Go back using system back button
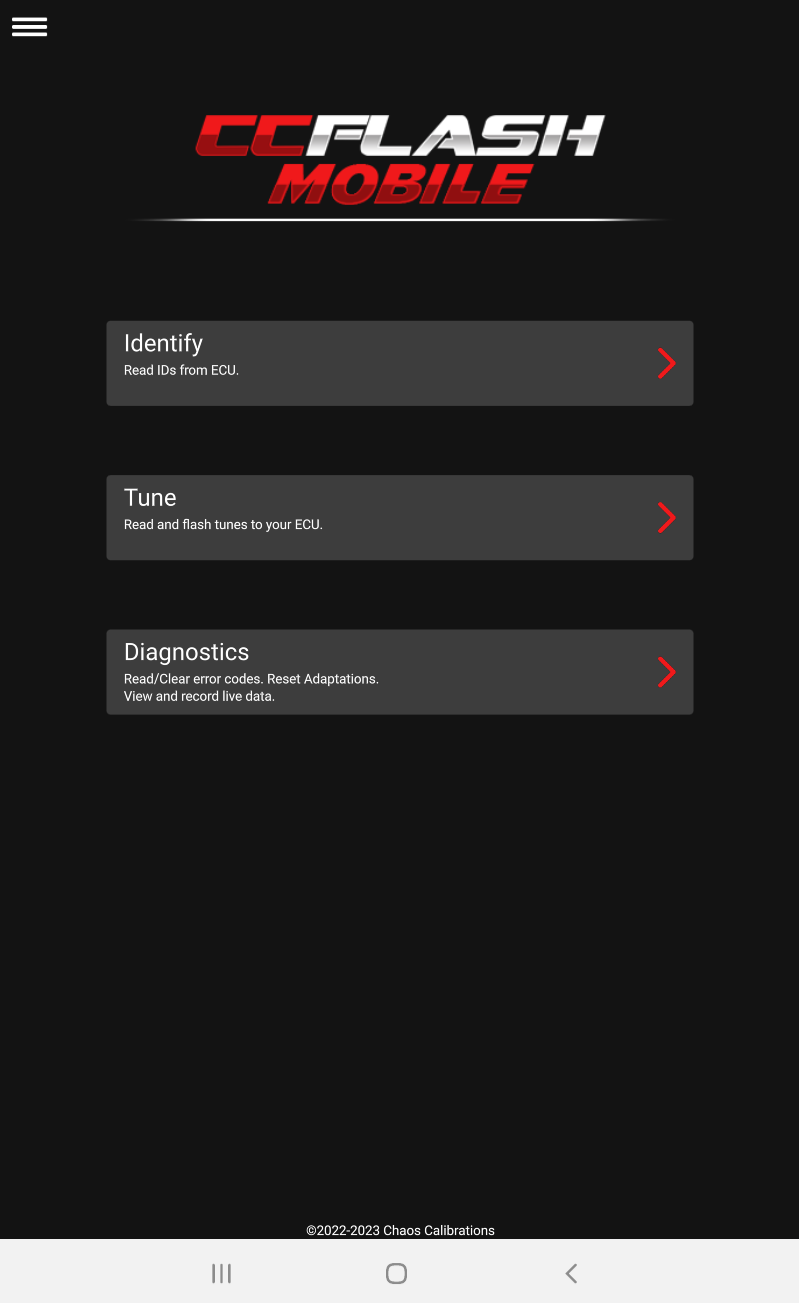Image resolution: width=799 pixels, height=1303 pixels. click(x=571, y=1273)
